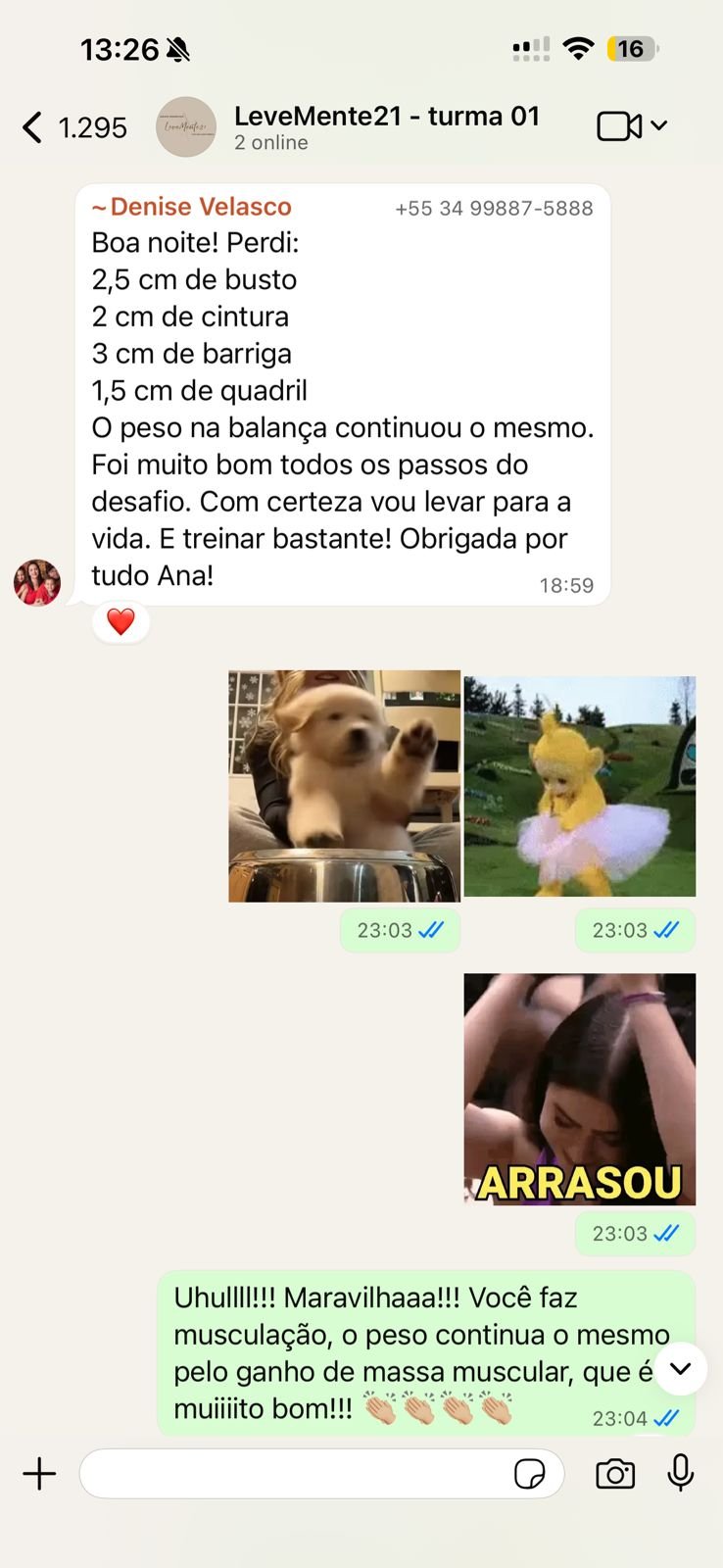
Task: Tap the message text field
Action: pos(294,1474)
